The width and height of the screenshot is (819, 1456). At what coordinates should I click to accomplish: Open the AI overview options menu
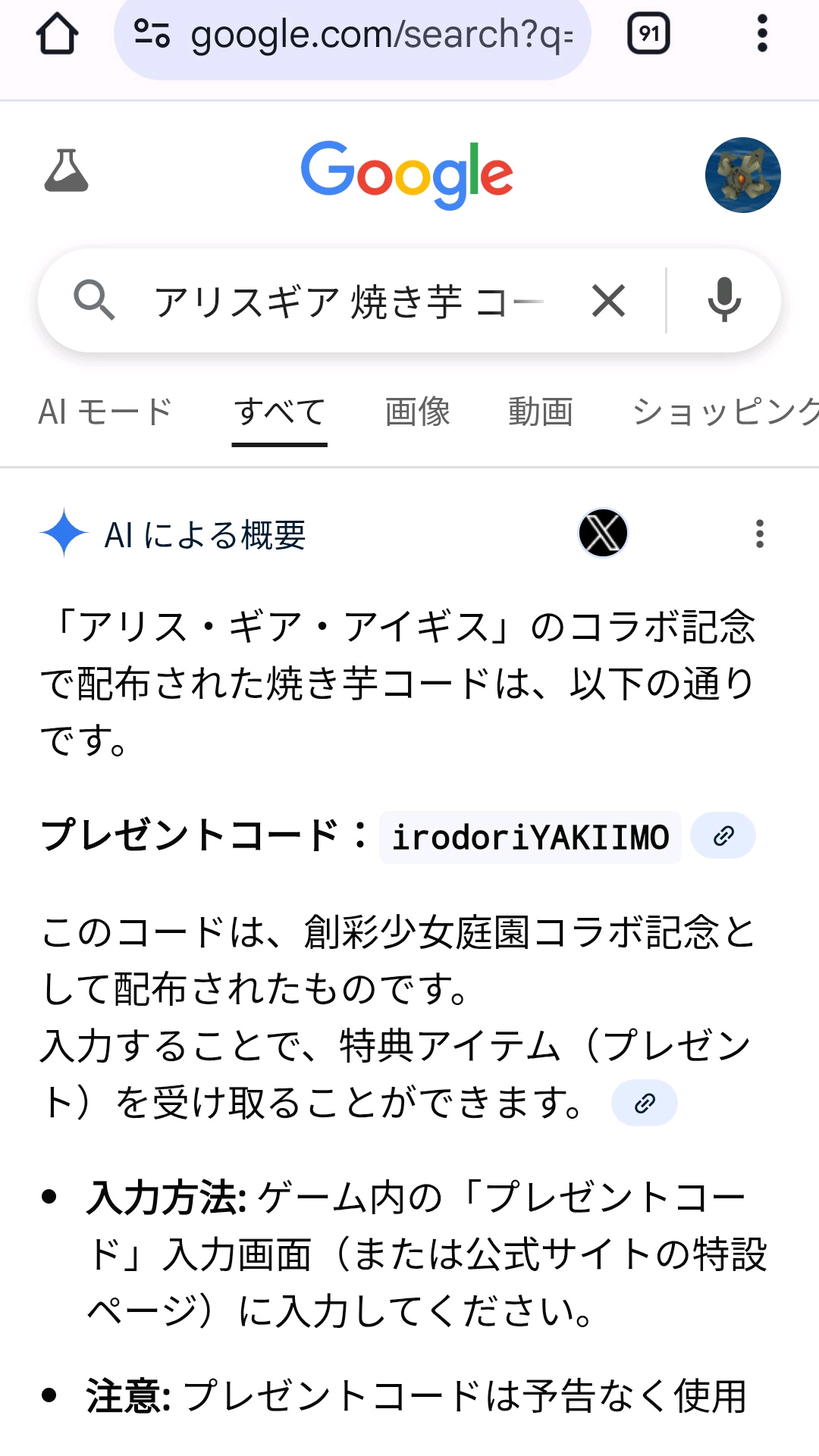759,534
